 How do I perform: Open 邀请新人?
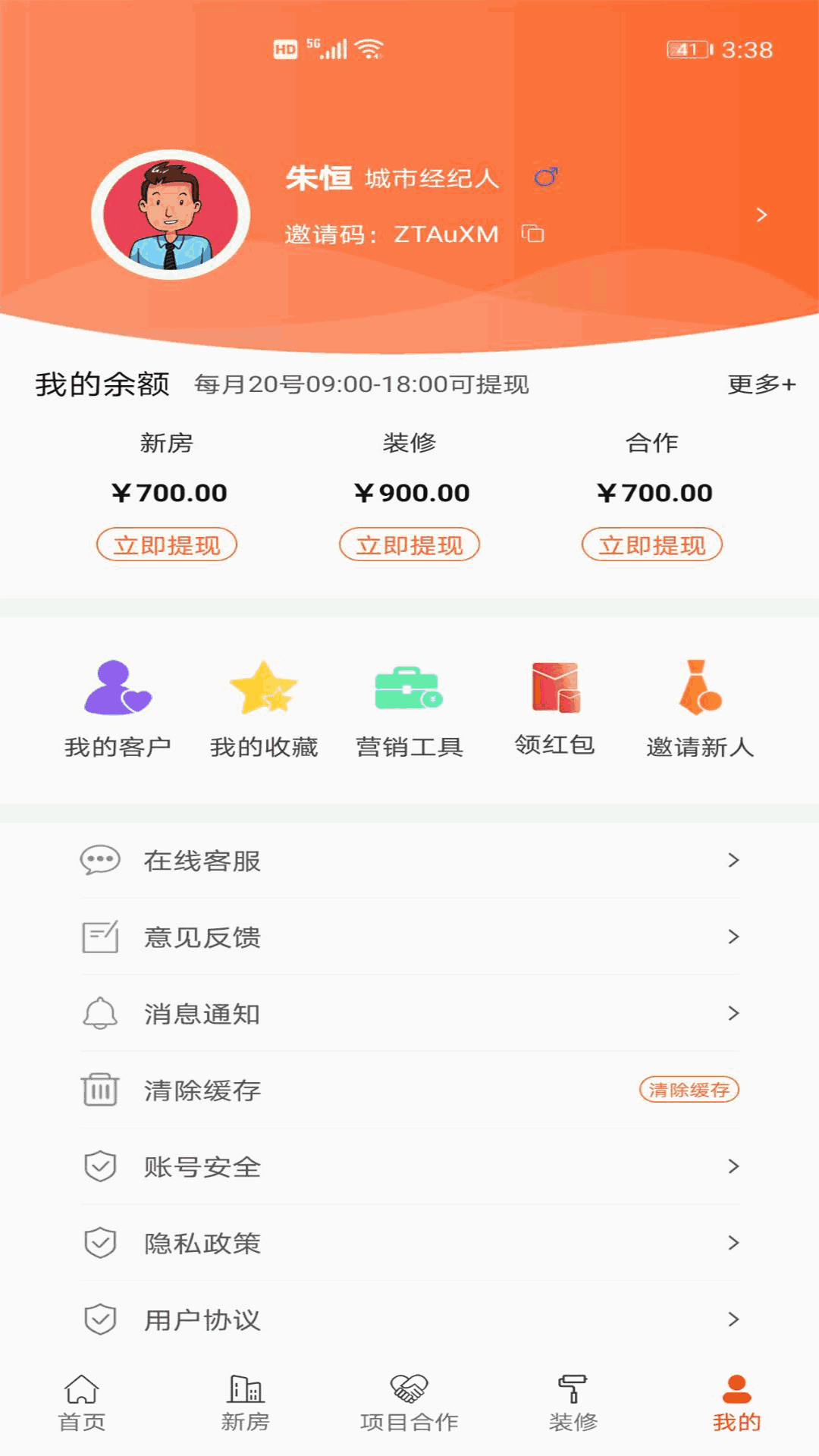[x=700, y=708]
